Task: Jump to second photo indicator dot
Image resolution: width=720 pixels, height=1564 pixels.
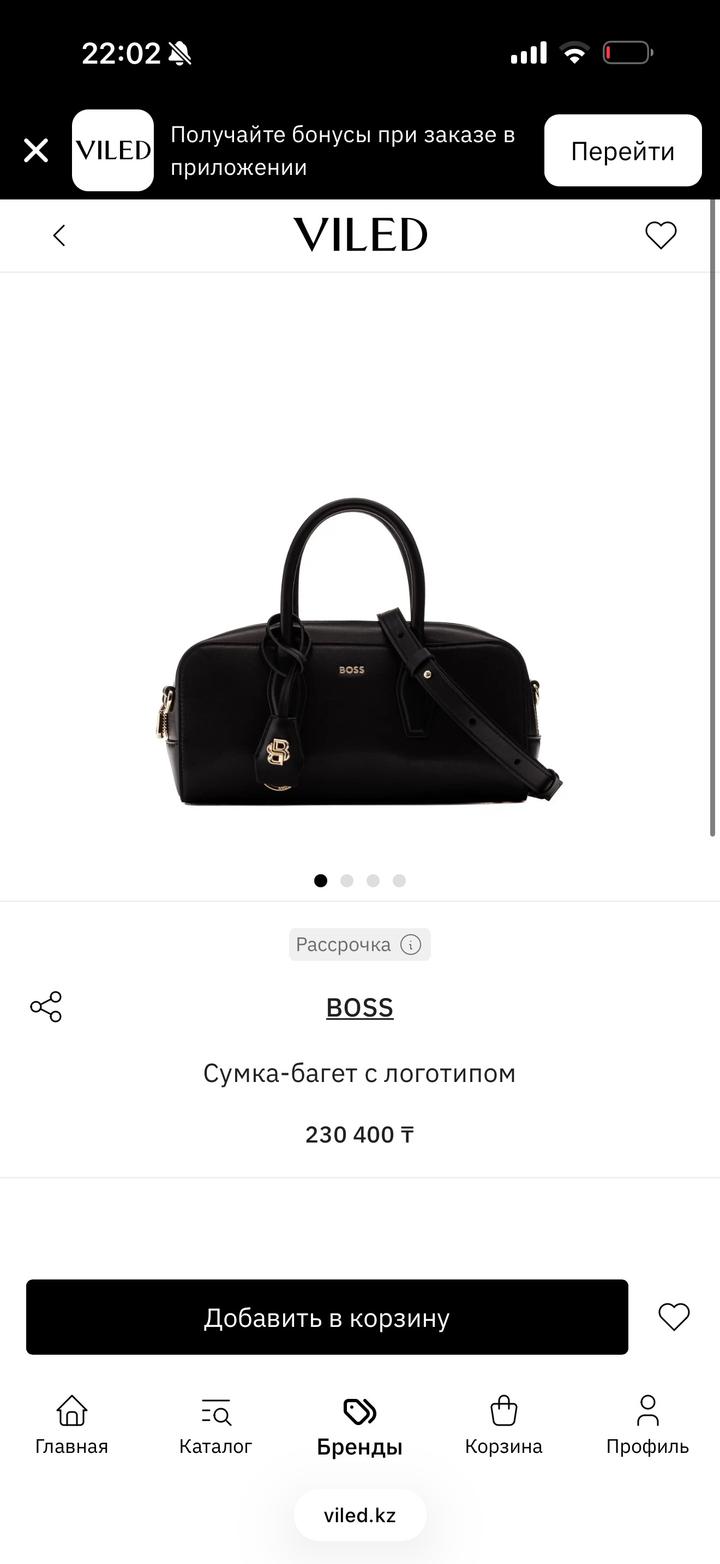Action: 347,881
